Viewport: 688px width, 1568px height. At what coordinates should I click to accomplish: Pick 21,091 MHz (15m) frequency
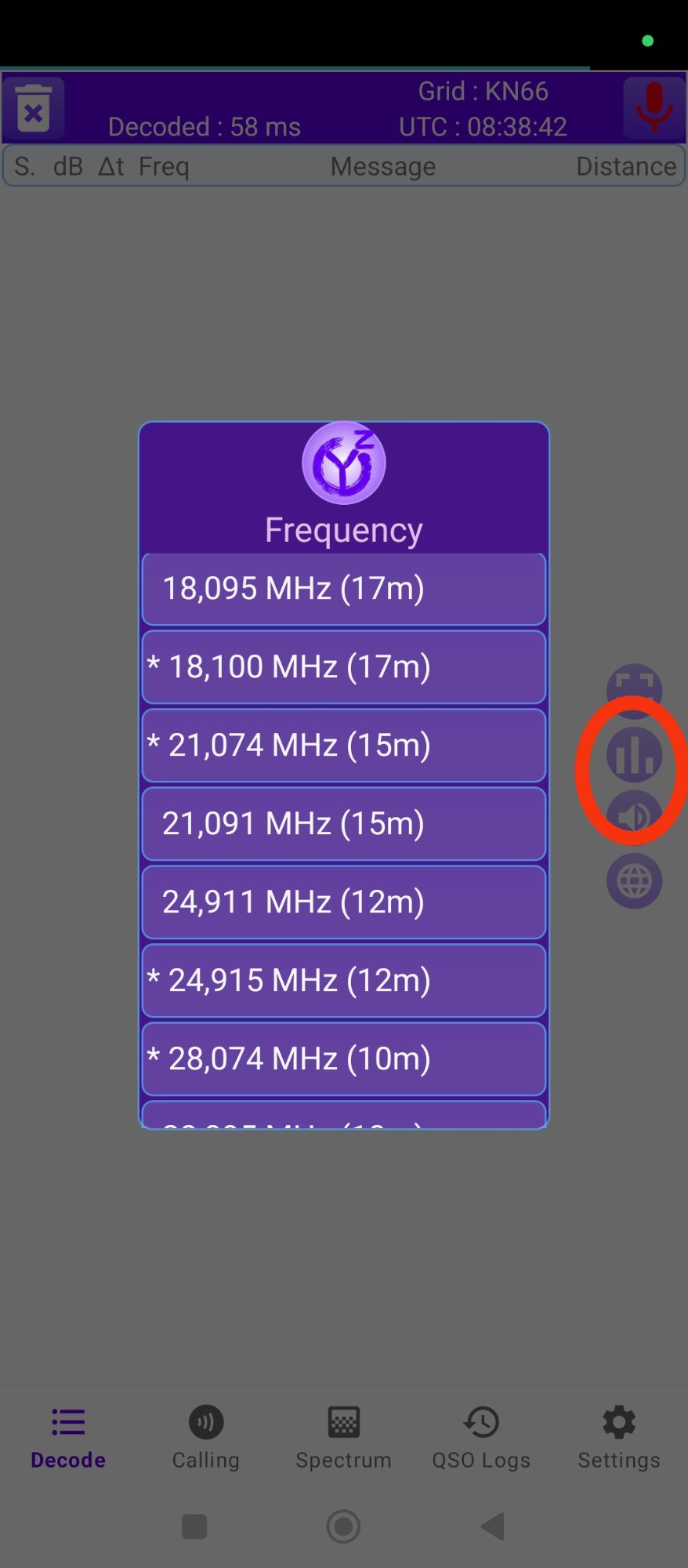343,823
